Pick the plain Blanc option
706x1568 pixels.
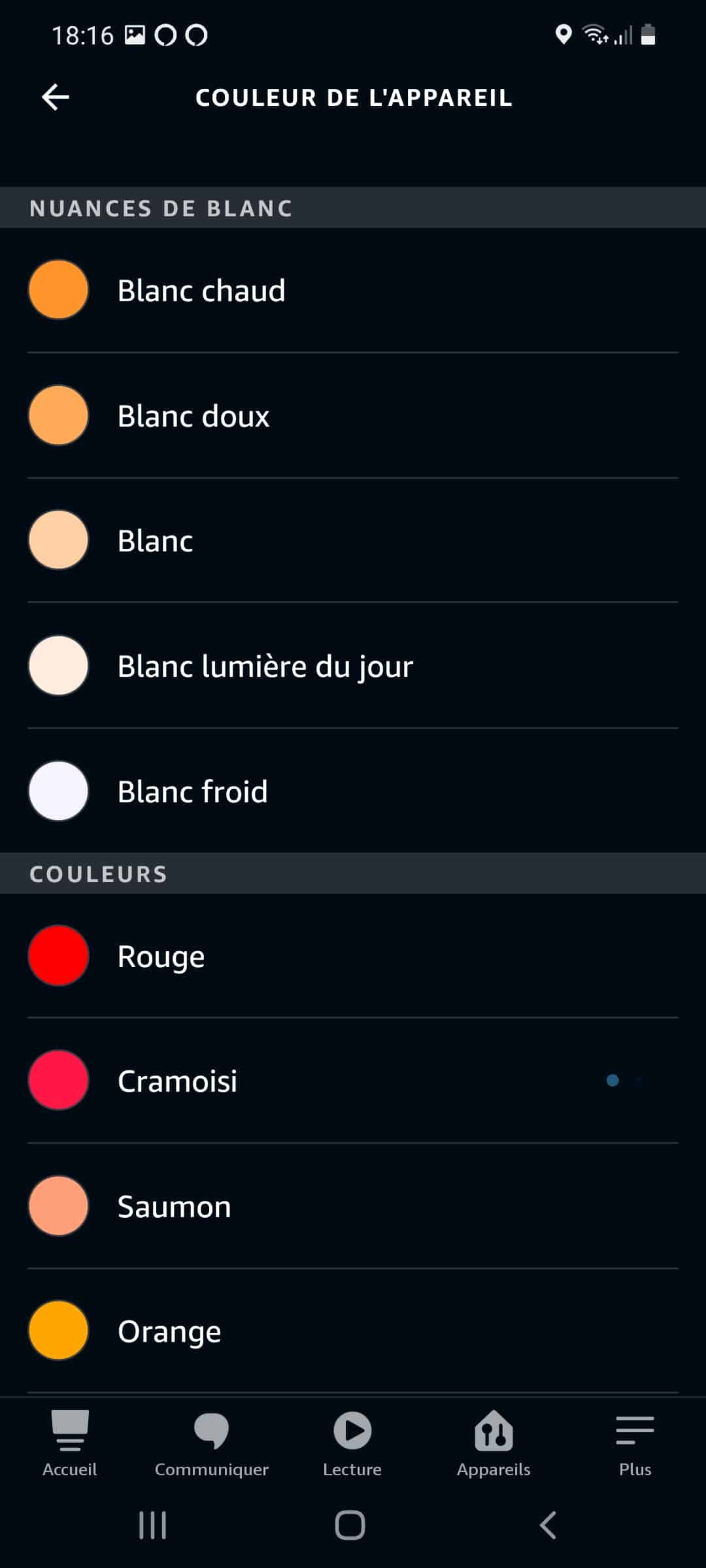[x=353, y=540]
